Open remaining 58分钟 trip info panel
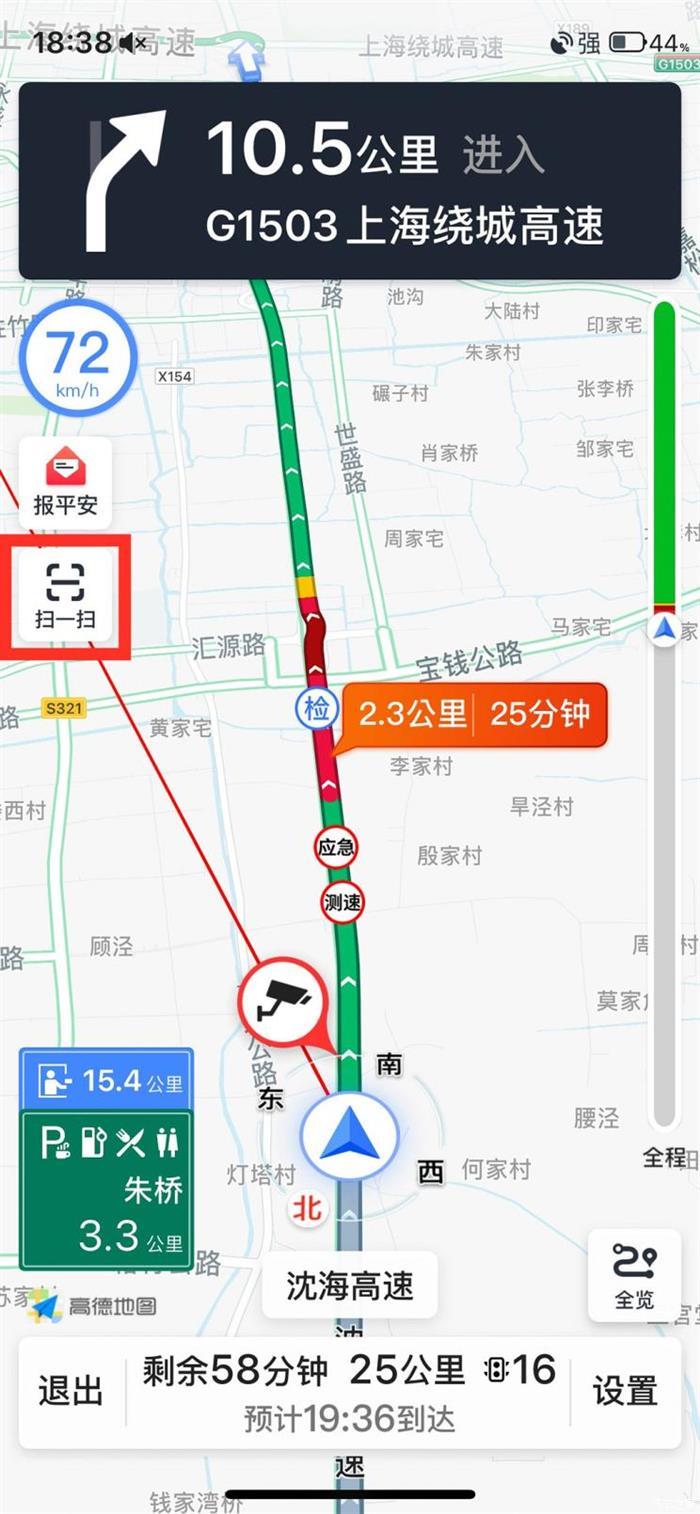This screenshot has width=700, height=1514. [x=348, y=1391]
